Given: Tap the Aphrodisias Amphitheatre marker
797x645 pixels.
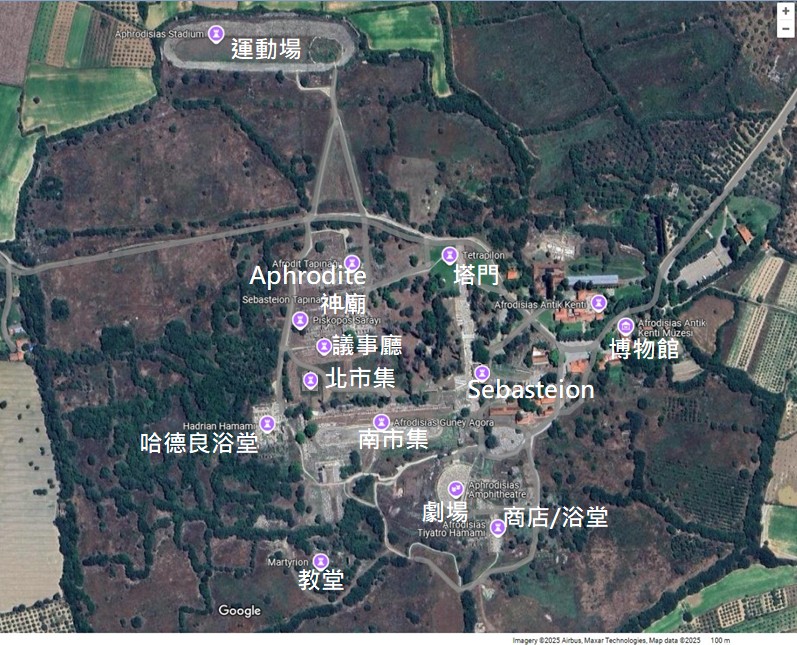Looking at the screenshot, I should coord(457,489).
